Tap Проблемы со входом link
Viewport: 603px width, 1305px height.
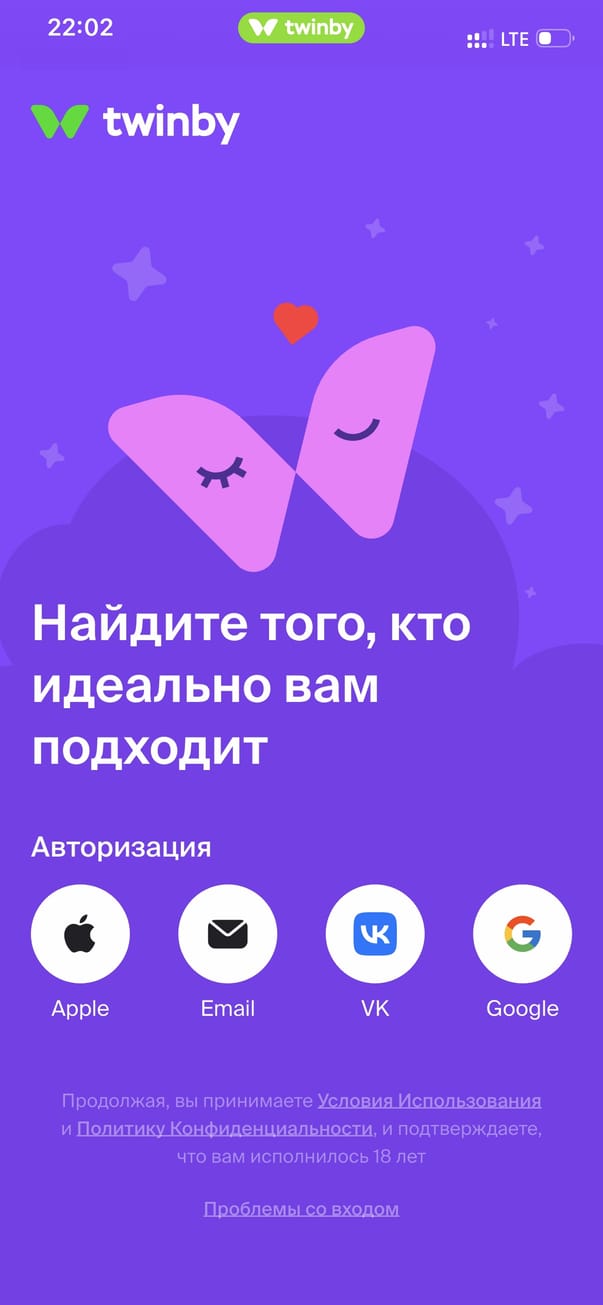click(x=301, y=1209)
